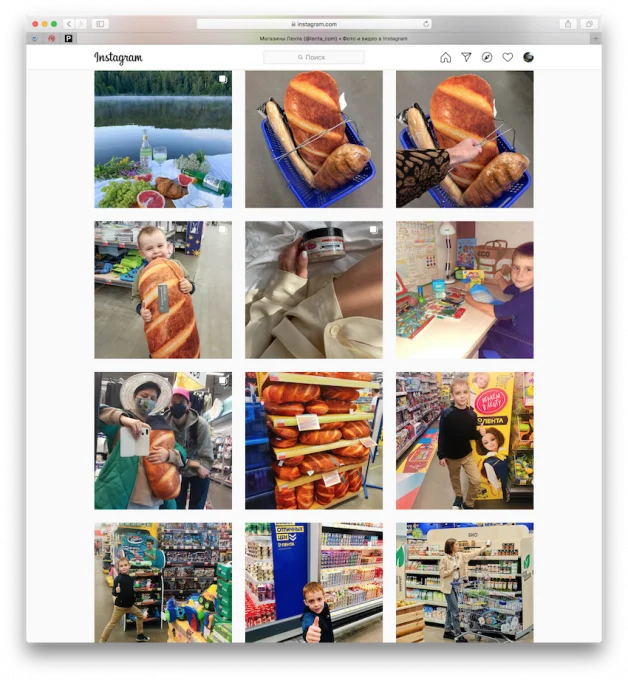628x680 pixels.
Task: Open the woman with shopping cart post
Action: (464, 582)
